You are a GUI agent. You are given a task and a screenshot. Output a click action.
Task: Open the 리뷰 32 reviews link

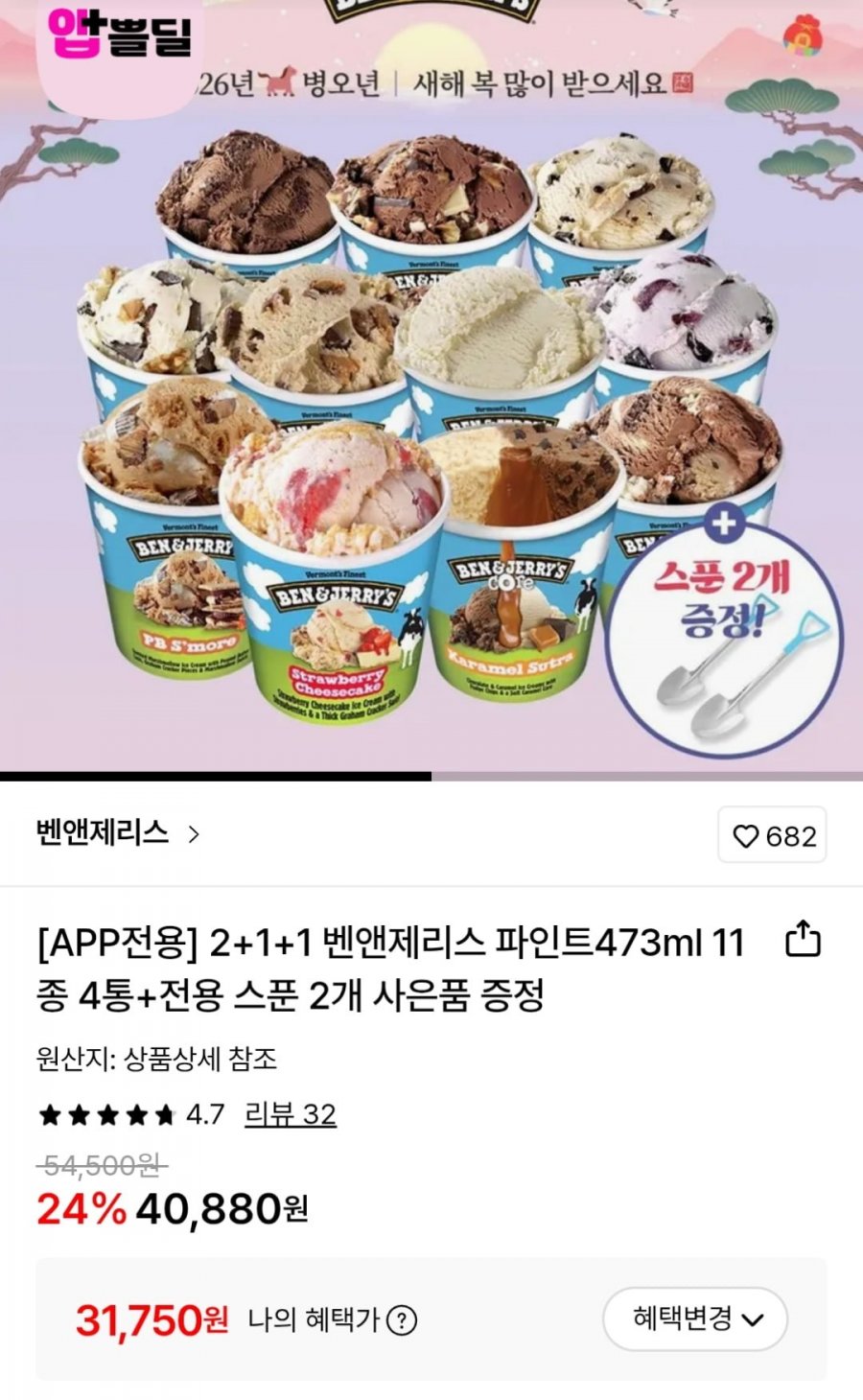[291, 1114]
